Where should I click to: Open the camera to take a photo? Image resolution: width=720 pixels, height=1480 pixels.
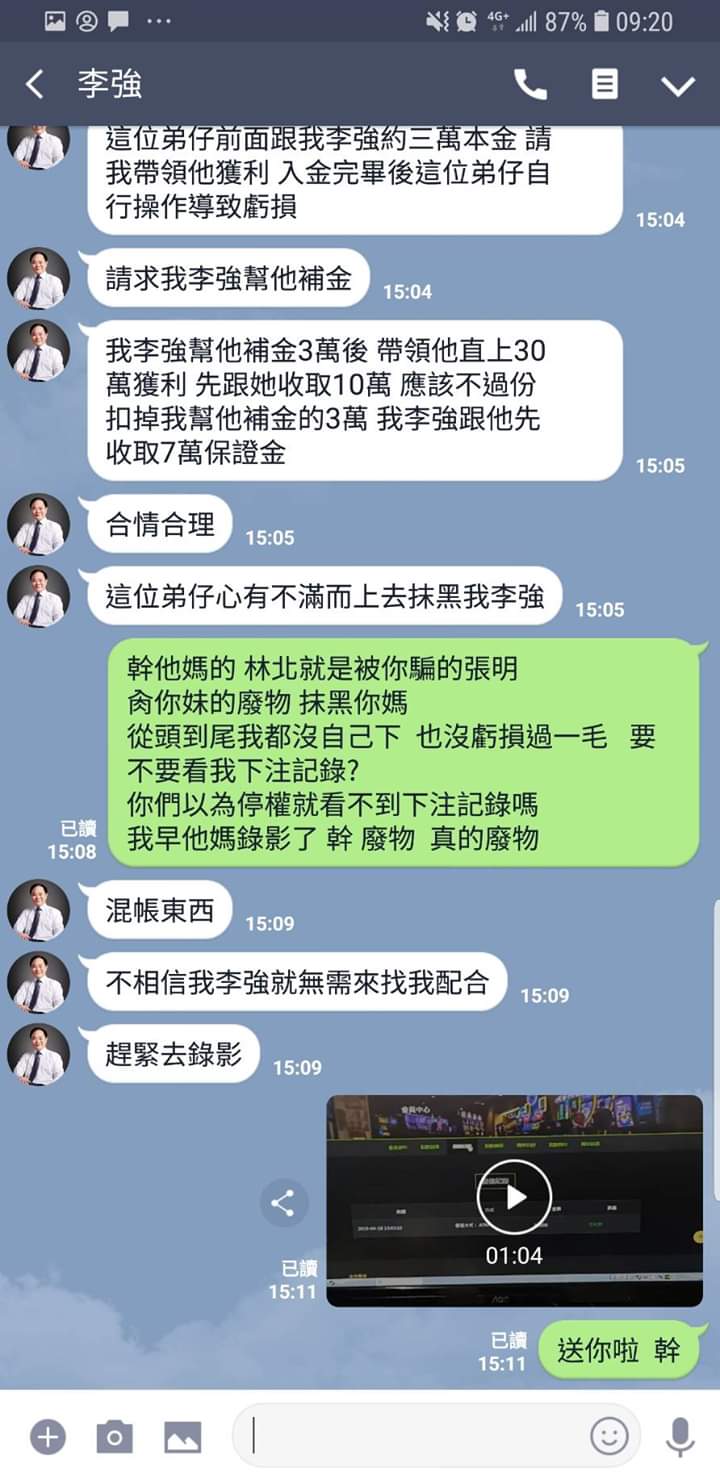point(114,1437)
